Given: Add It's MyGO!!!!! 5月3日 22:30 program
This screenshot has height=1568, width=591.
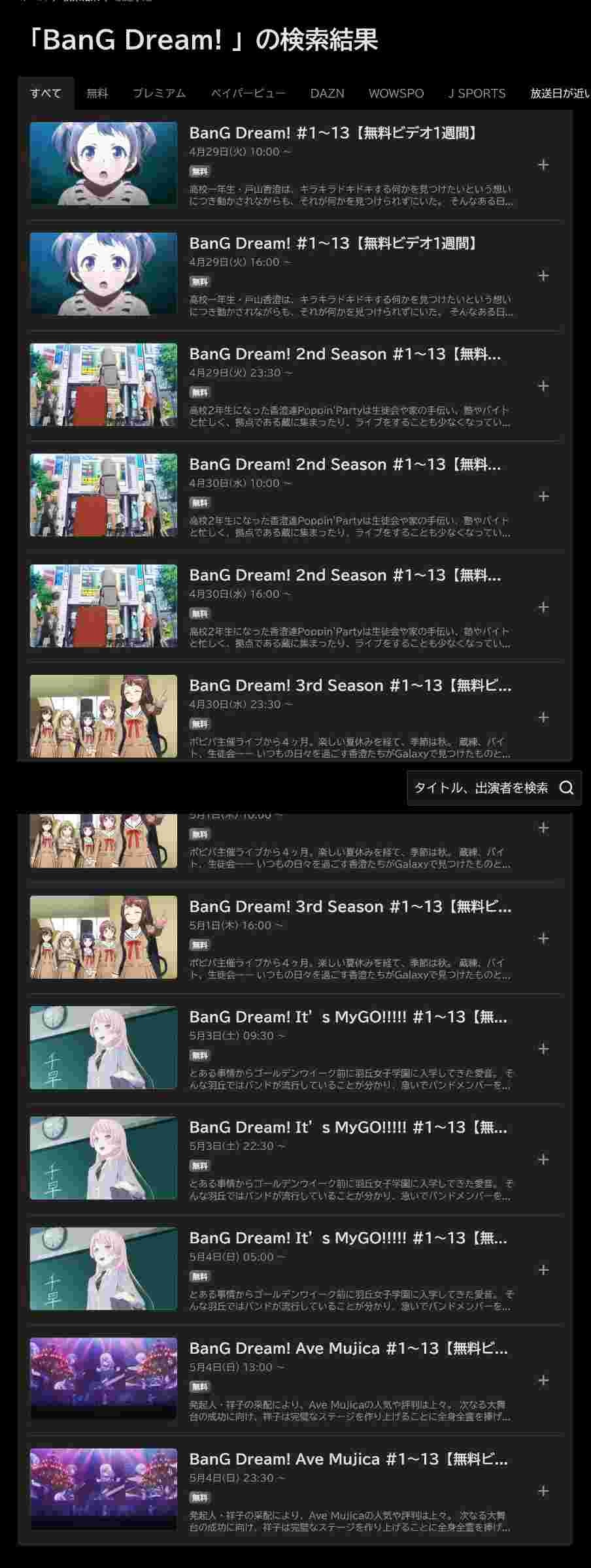Looking at the screenshot, I should click(543, 1159).
